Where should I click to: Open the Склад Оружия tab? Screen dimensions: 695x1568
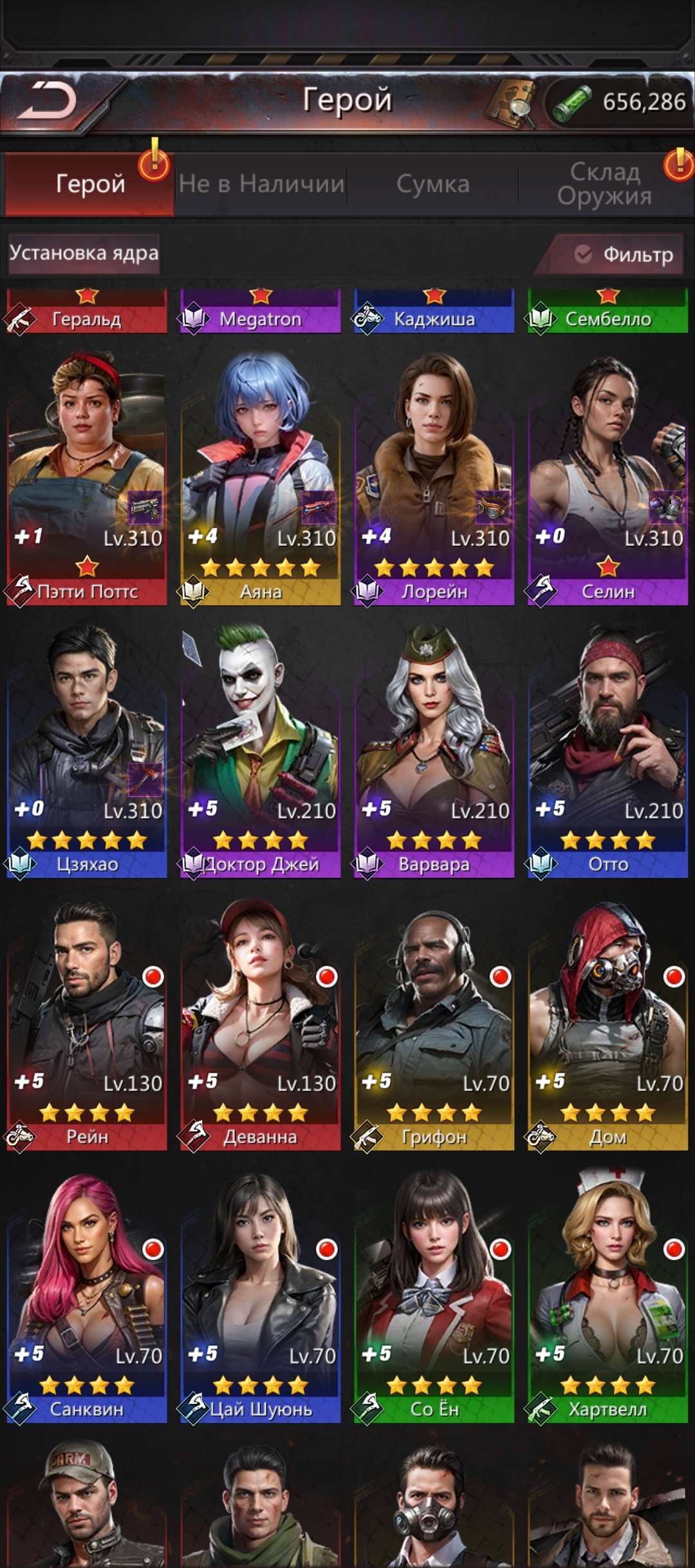tap(605, 184)
